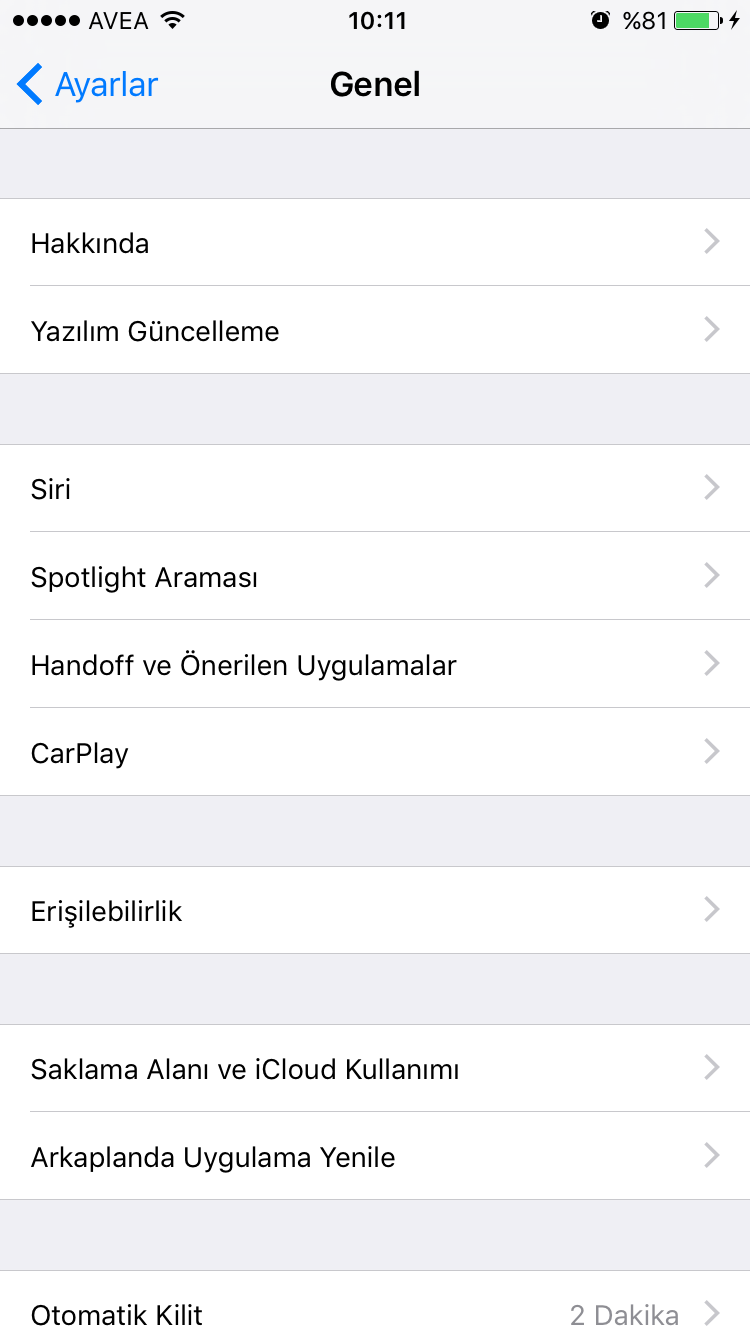Open Saklama Alanı ve iCloud Kullanımı

click(375, 1069)
